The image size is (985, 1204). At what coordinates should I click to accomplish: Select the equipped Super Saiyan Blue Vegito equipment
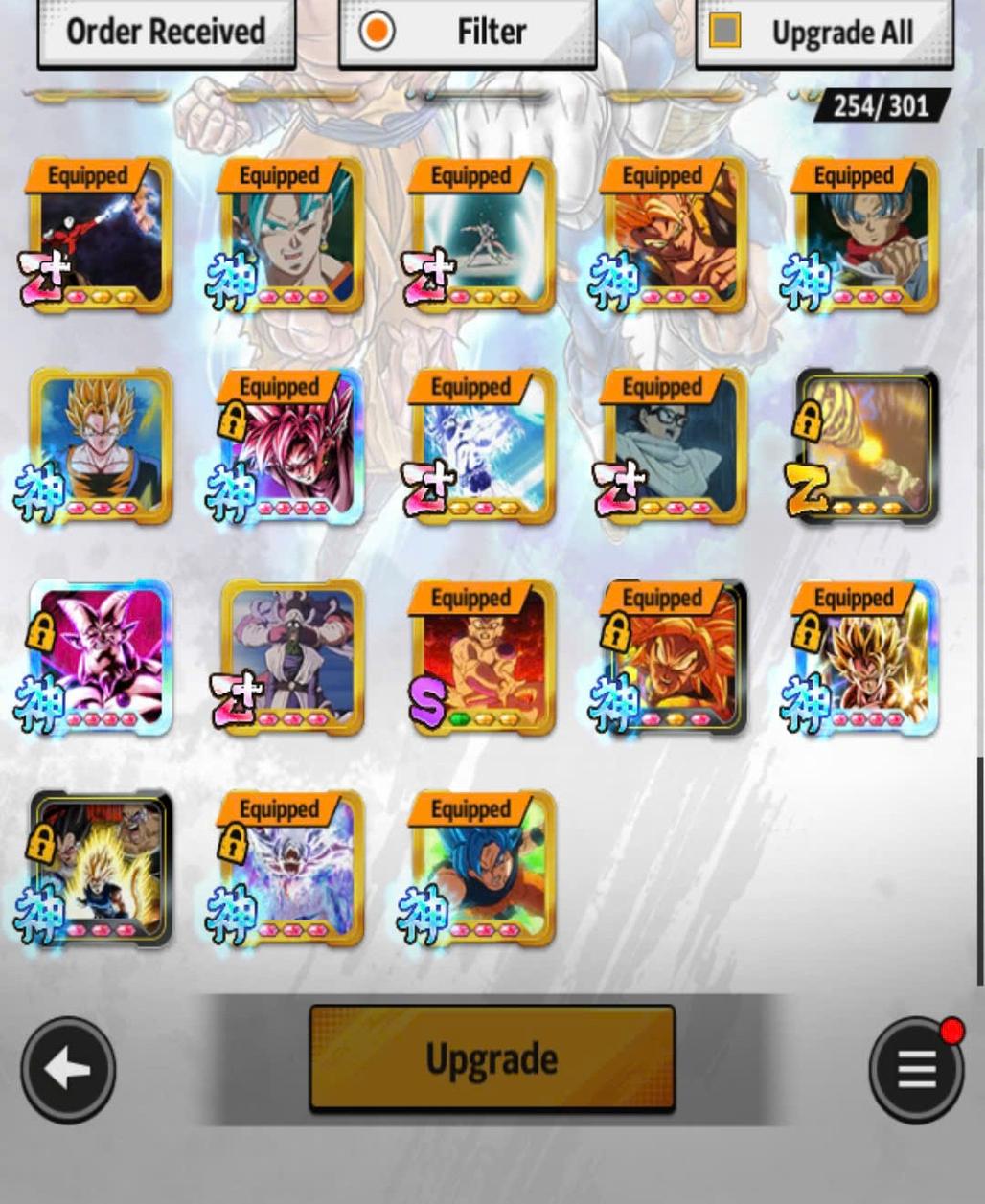click(292, 237)
